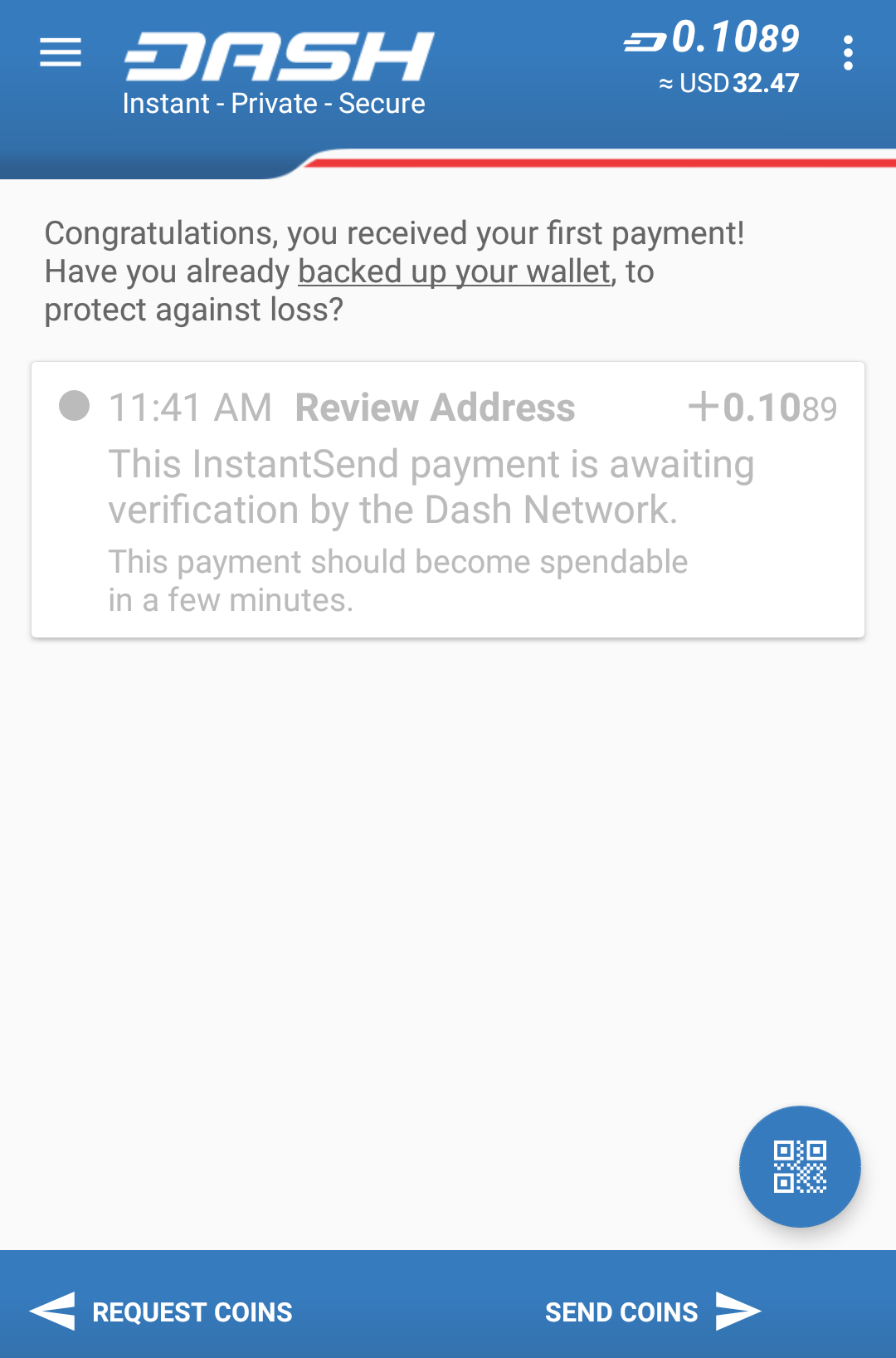
Task: Select Request Coins
Action: pyautogui.click(x=163, y=1312)
